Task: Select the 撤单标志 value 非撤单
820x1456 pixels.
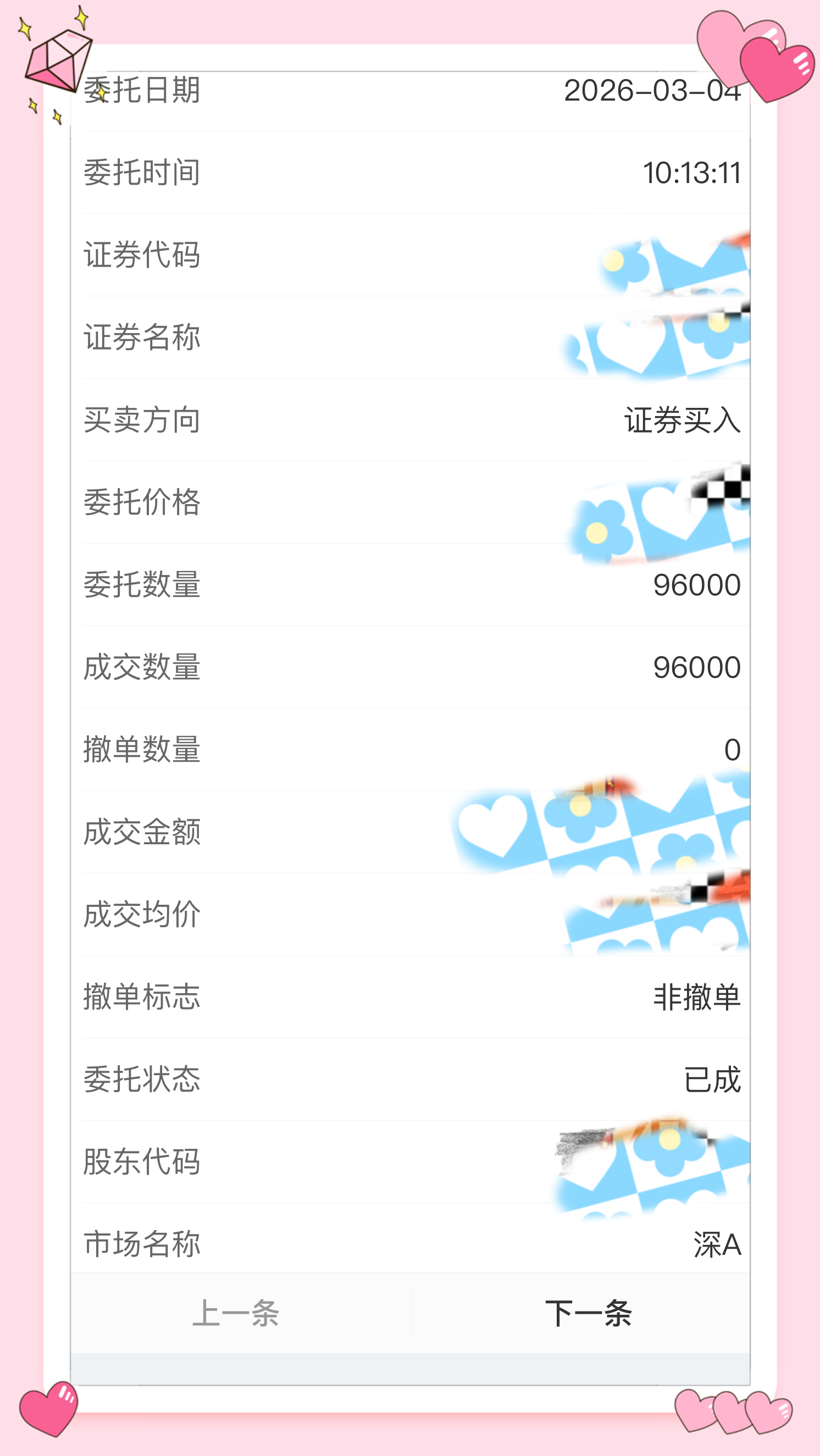Action: [695, 998]
